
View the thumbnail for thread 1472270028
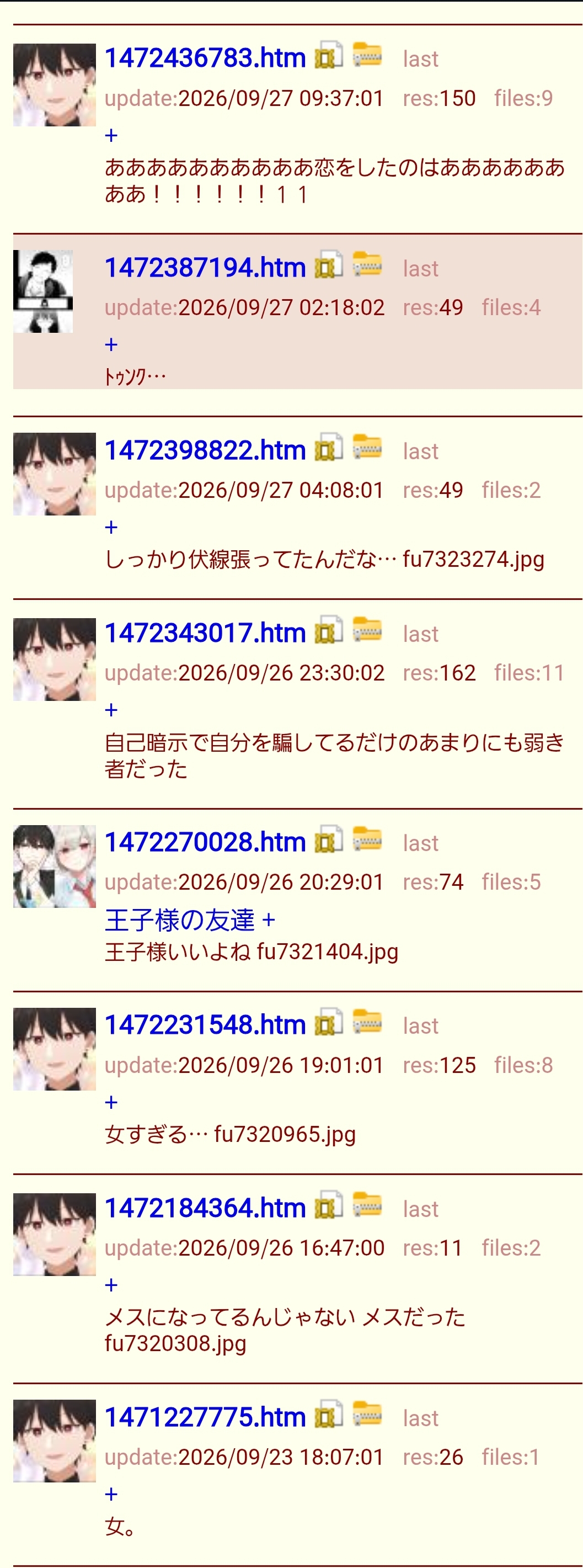54,866
